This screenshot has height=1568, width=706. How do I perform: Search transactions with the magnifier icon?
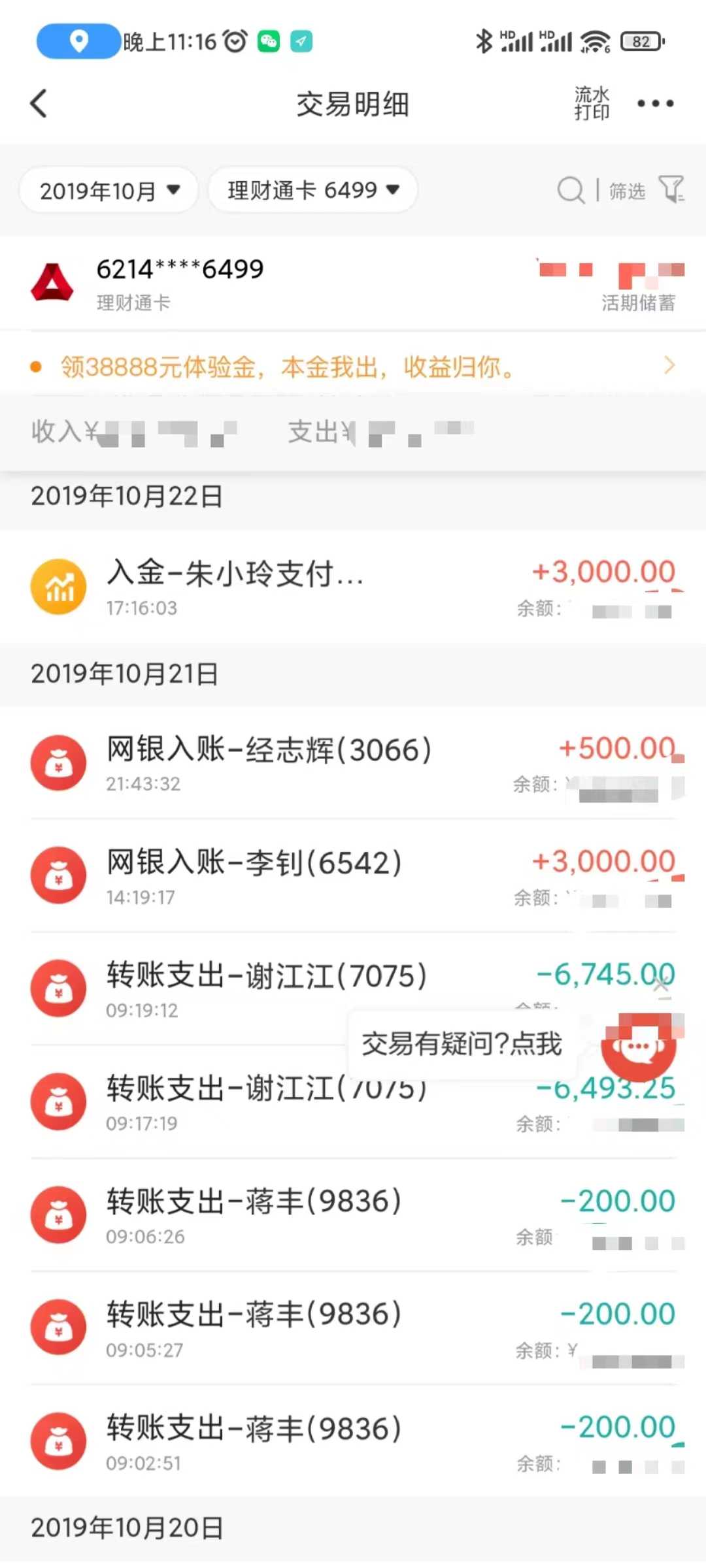[x=571, y=190]
